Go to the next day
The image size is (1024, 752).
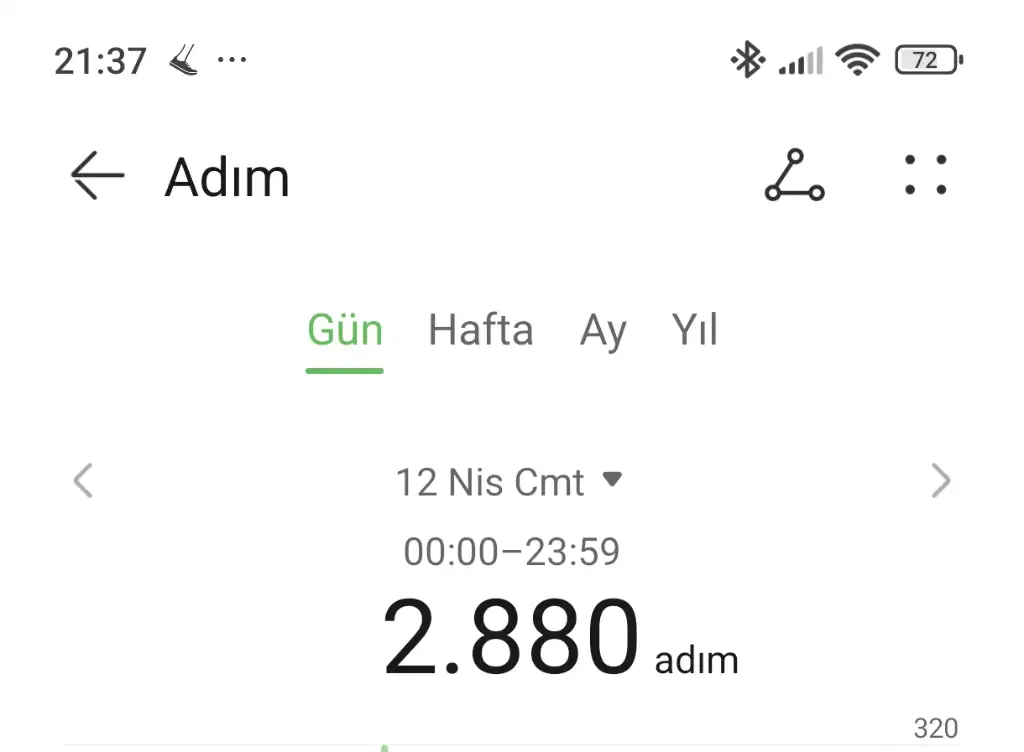click(x=940, y=481)
